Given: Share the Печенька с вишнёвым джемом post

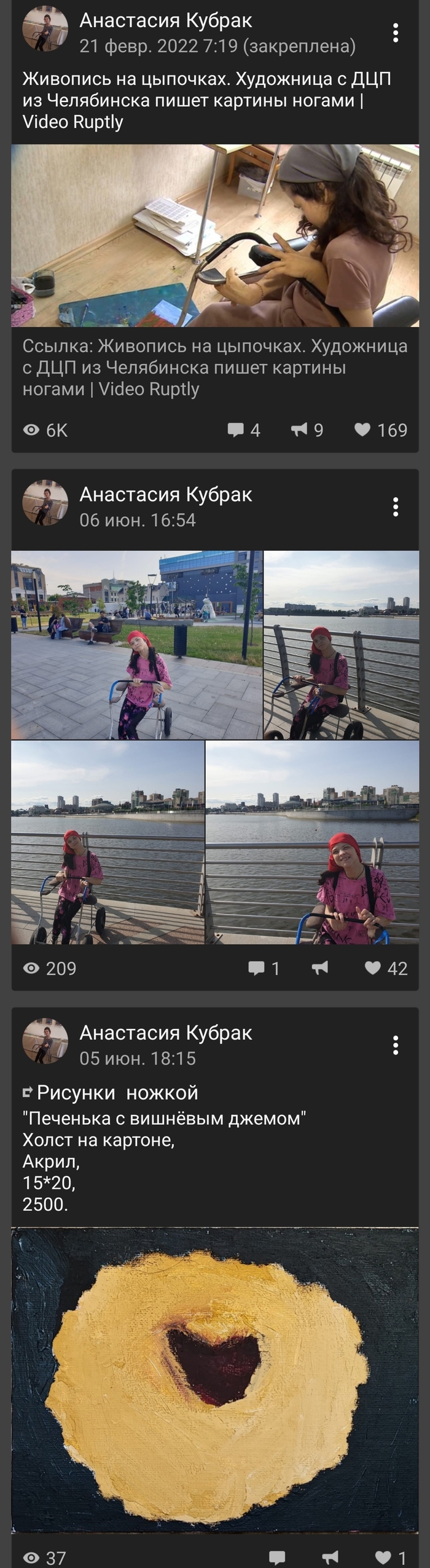Looking at the screenshot, I should point(330,1558).
